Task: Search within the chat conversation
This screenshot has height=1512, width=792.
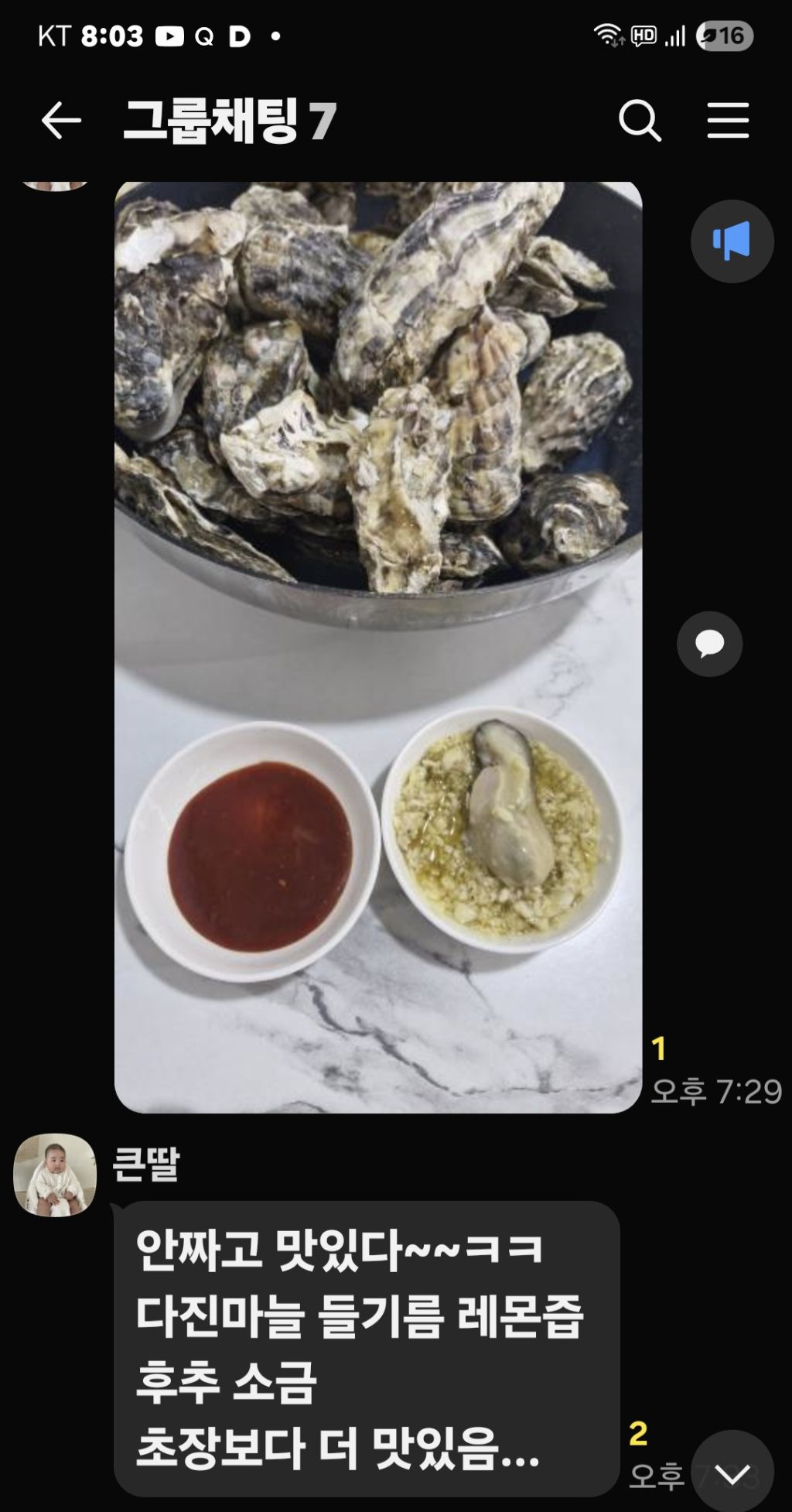Action: tap(640, 121)
